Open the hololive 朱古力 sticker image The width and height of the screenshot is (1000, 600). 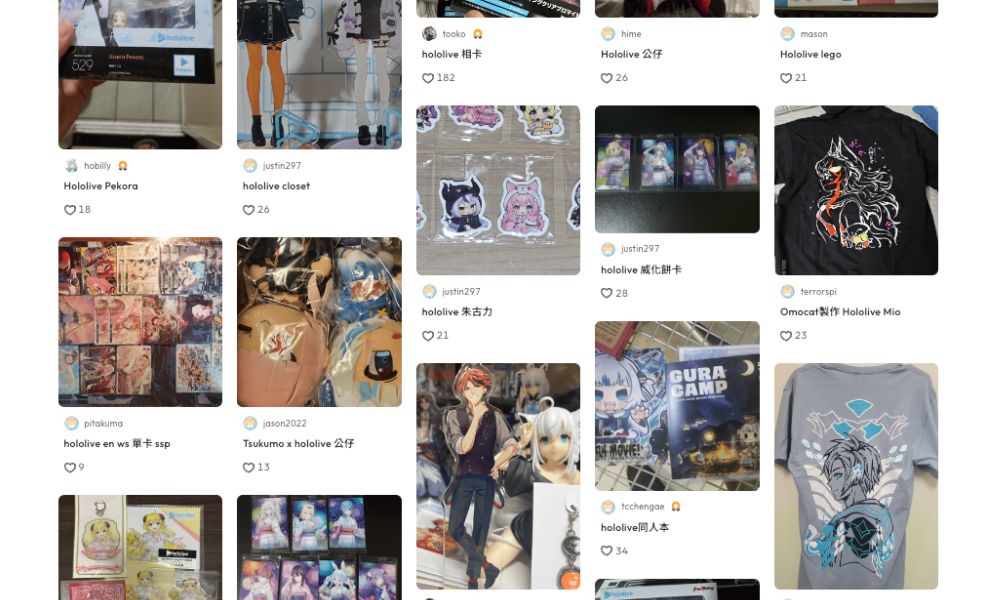click(498, 190)
